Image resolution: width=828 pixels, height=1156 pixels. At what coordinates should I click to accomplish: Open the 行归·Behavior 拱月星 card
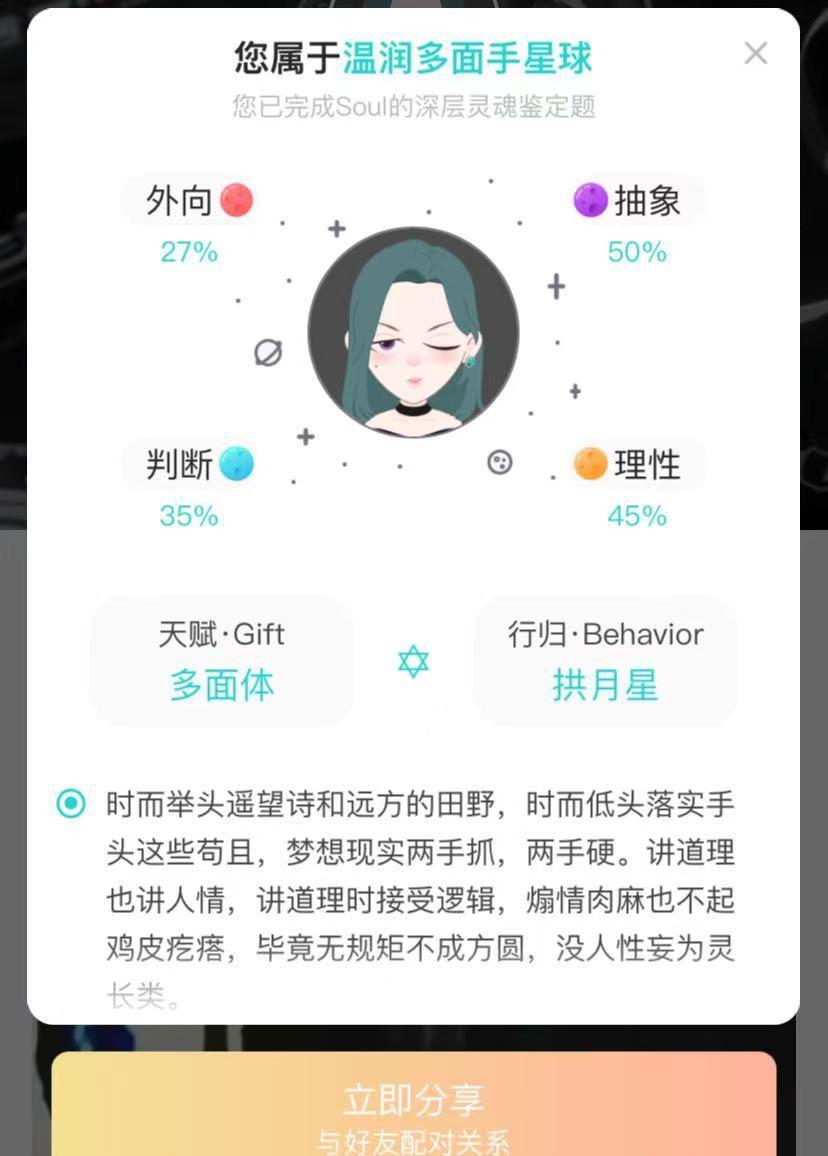605,660
